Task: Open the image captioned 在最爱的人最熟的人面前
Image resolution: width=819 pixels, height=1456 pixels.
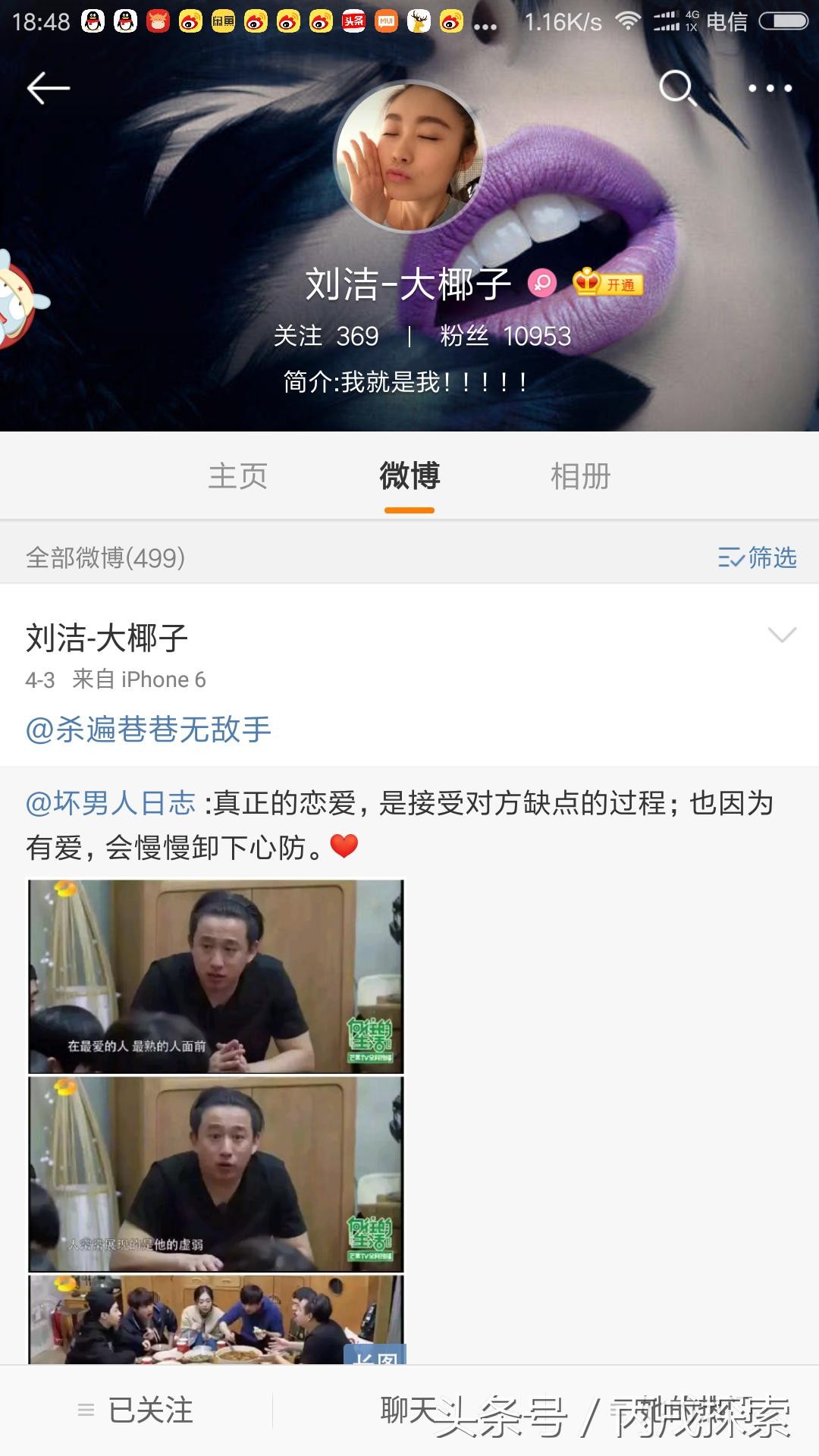Action: tap(216, 976)
